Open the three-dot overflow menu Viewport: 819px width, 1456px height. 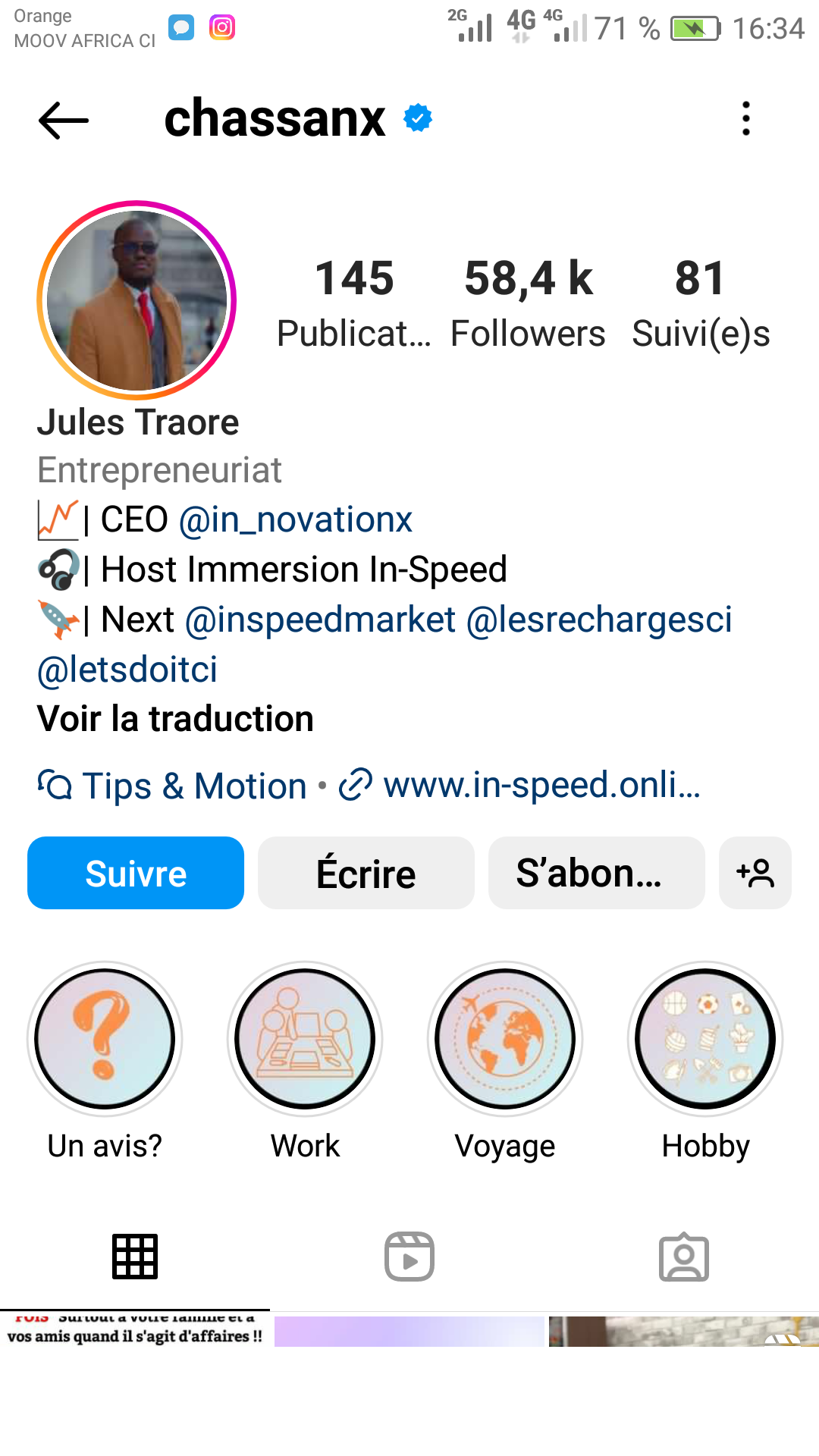coord(746,119)
